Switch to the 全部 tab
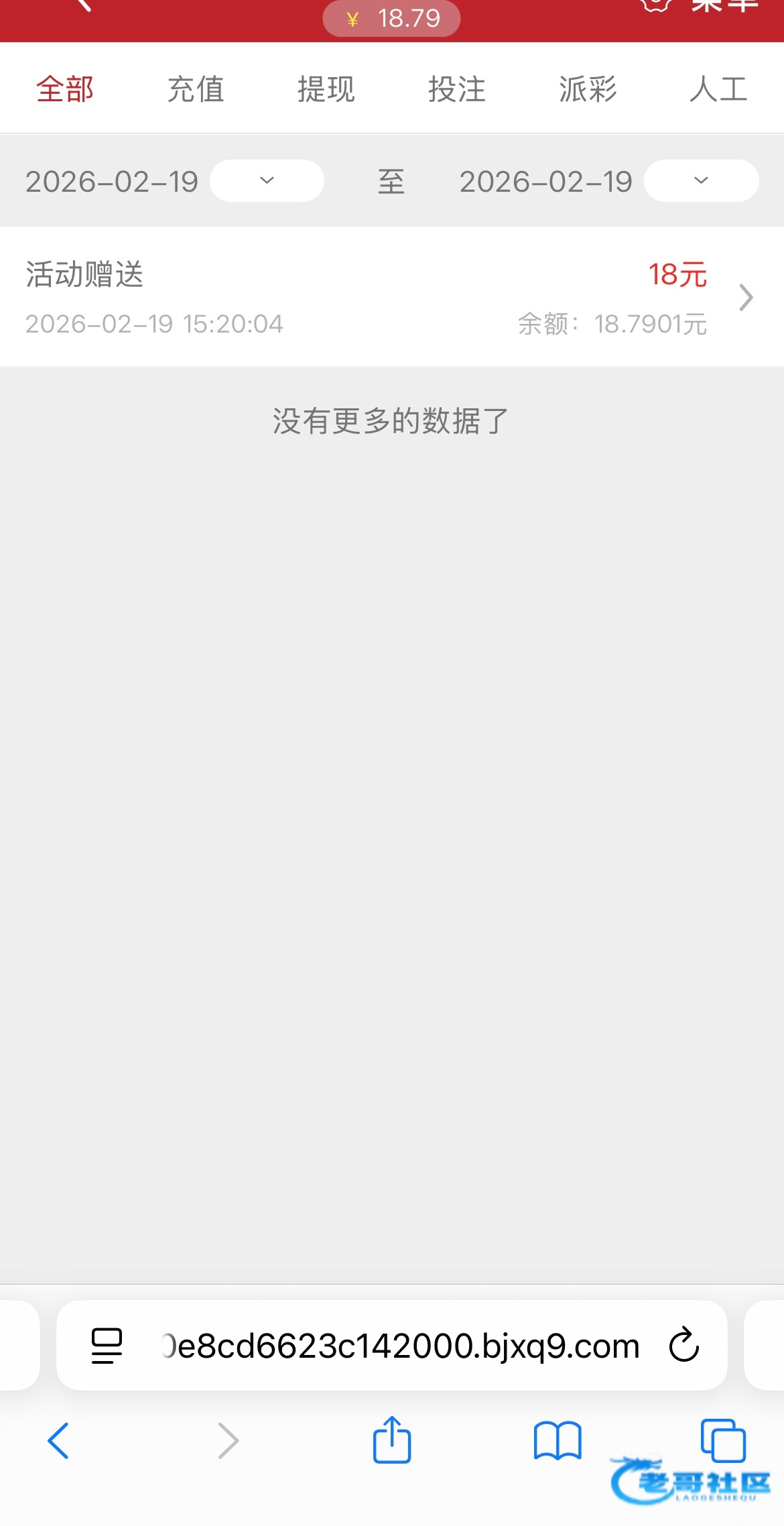The height and width of the screenshot is (1526, 784). coord(65,89)
